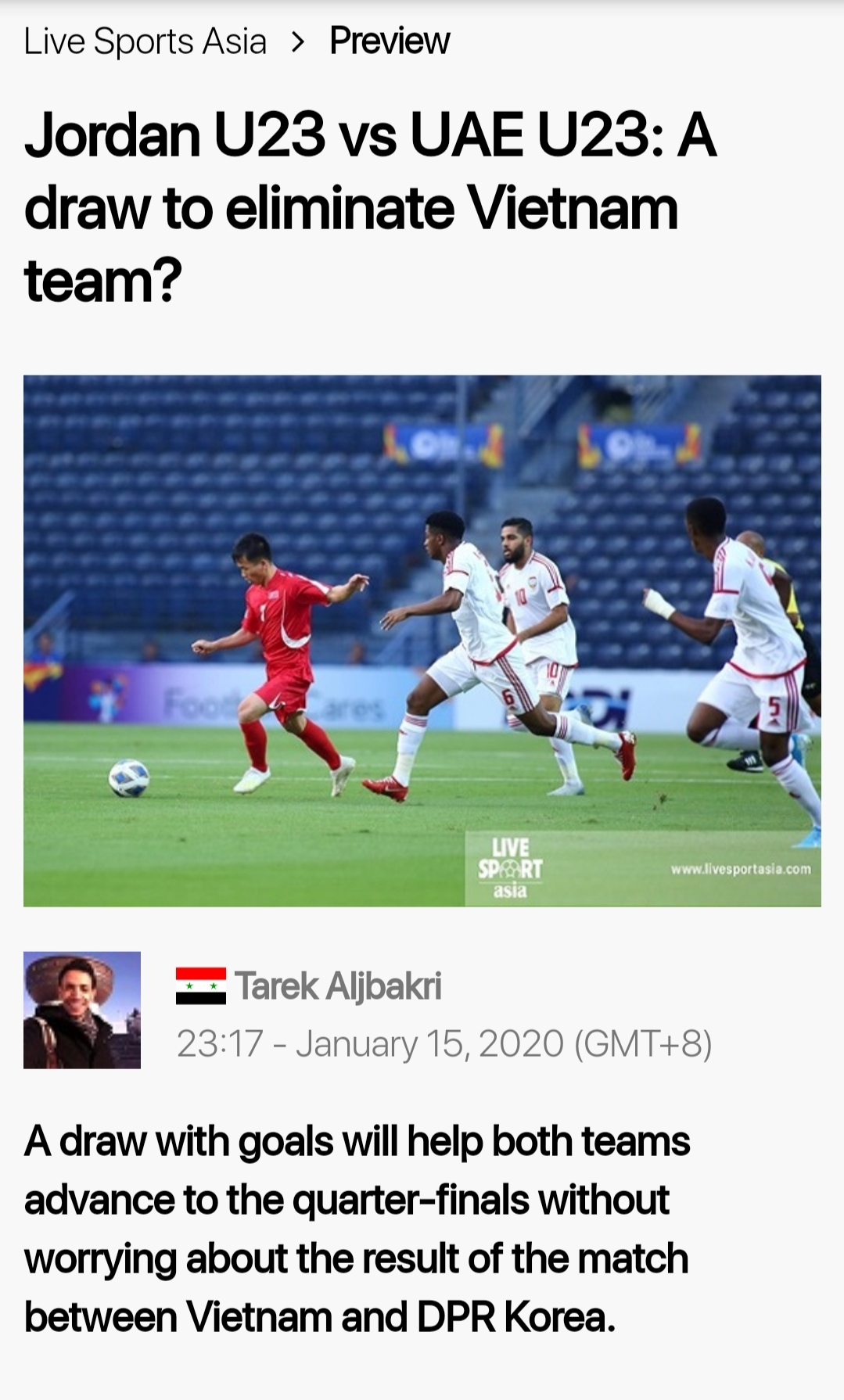This screenshot has width=844, height=1400.
Task: Open the Live Sports Asia site logo breadcrumb
Action: 145,41
